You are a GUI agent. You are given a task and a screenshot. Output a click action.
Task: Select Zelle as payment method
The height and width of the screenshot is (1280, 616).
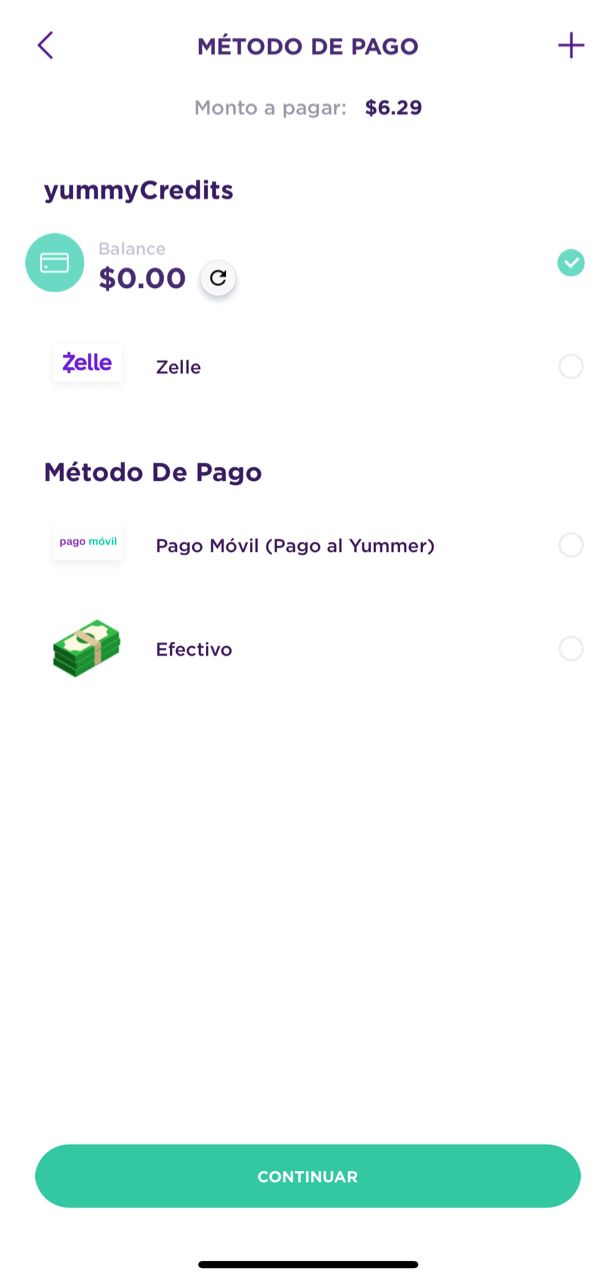pyautogui.click(x=571, y=367)
